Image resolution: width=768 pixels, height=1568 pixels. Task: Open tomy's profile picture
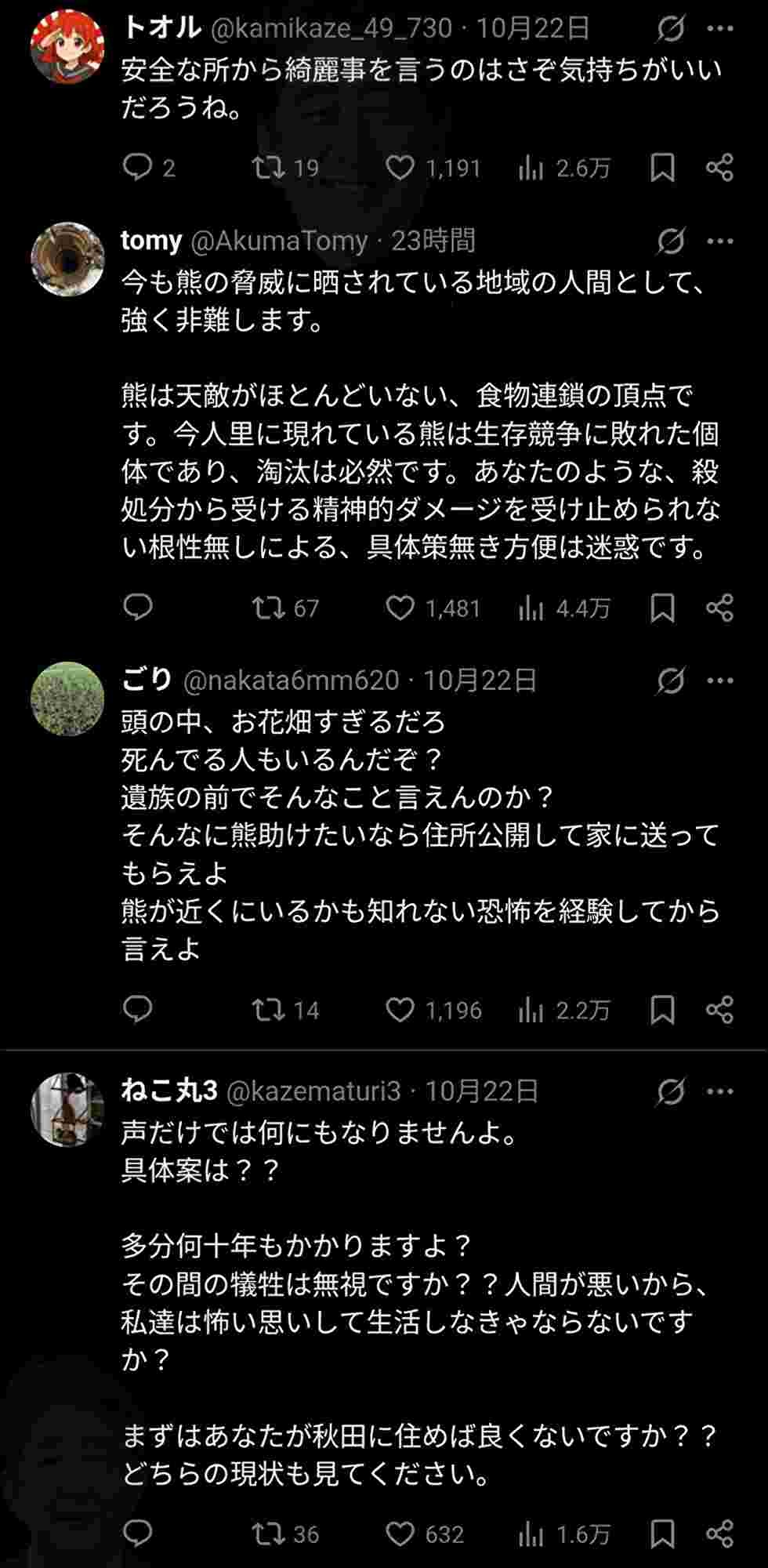[67, 259]
